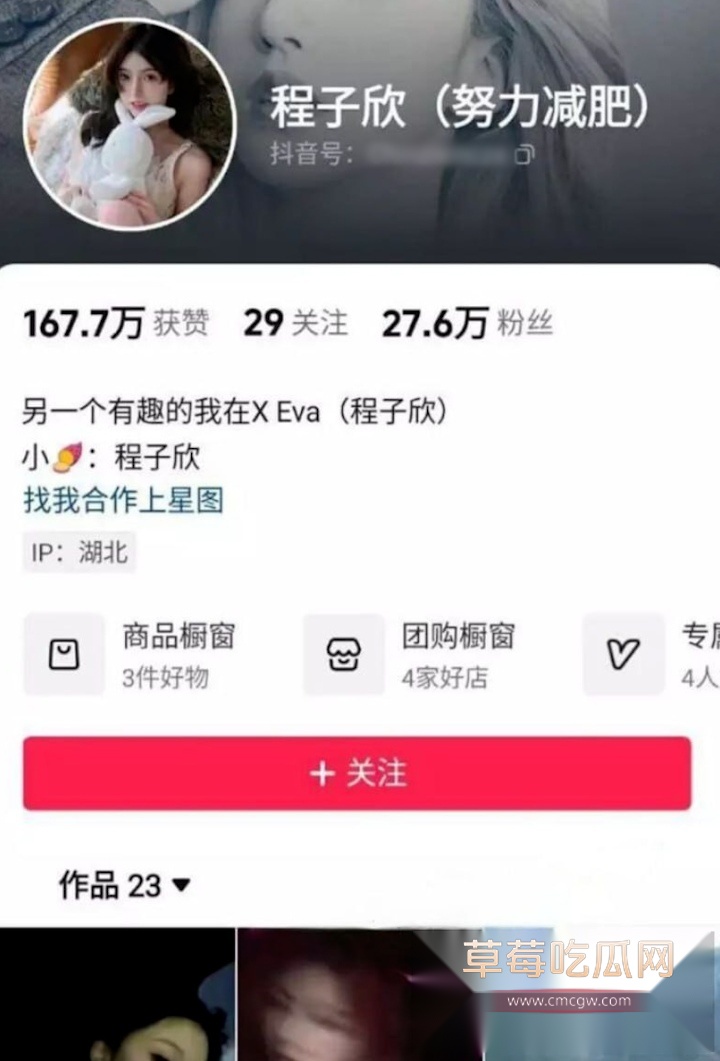Check the 167.7万 获赞 likes count
The image size is (720, 1061).
click(115, 323)
